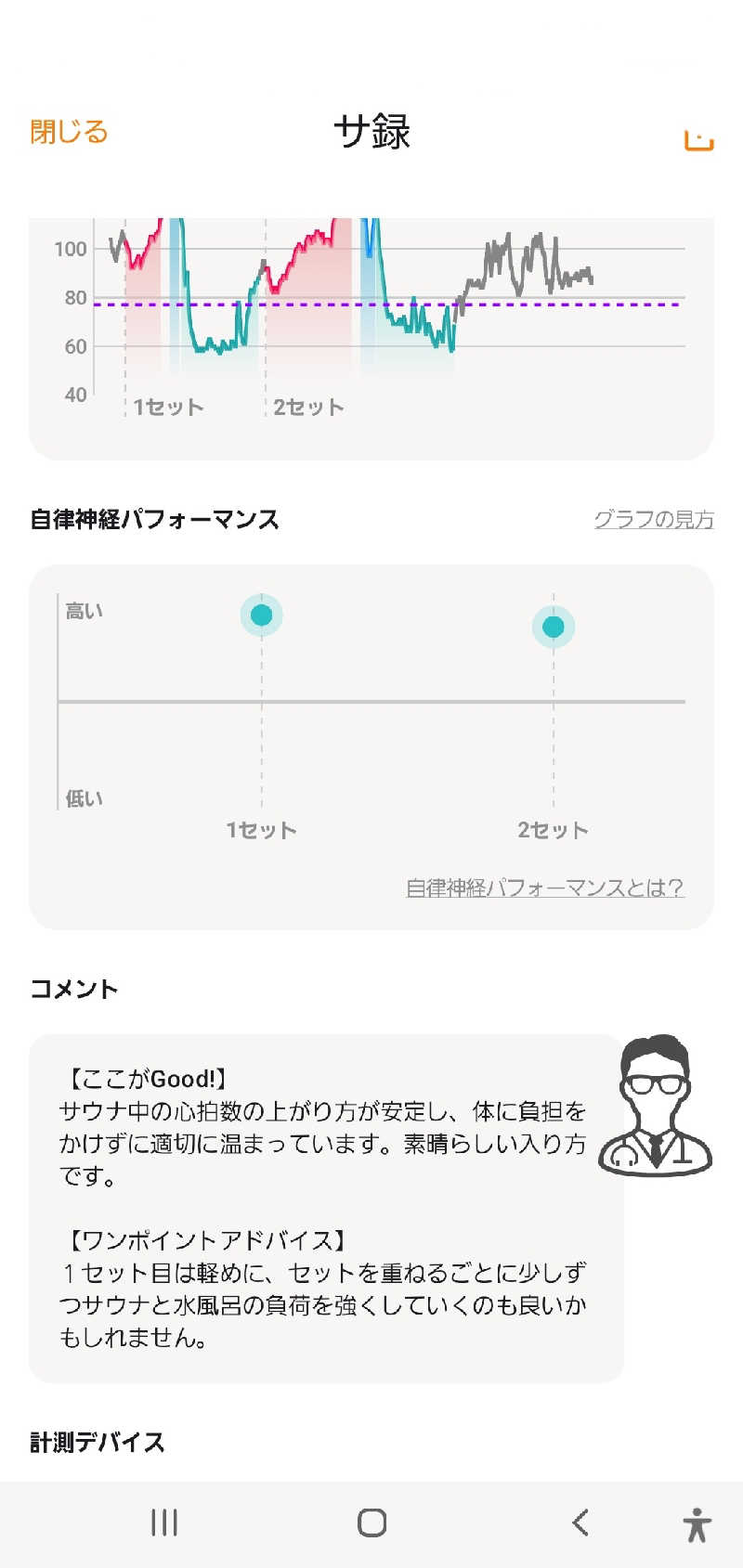This screenshot has width=743, height=1568.
Task: Go back with the system back button
Action: click(580, 1523)
